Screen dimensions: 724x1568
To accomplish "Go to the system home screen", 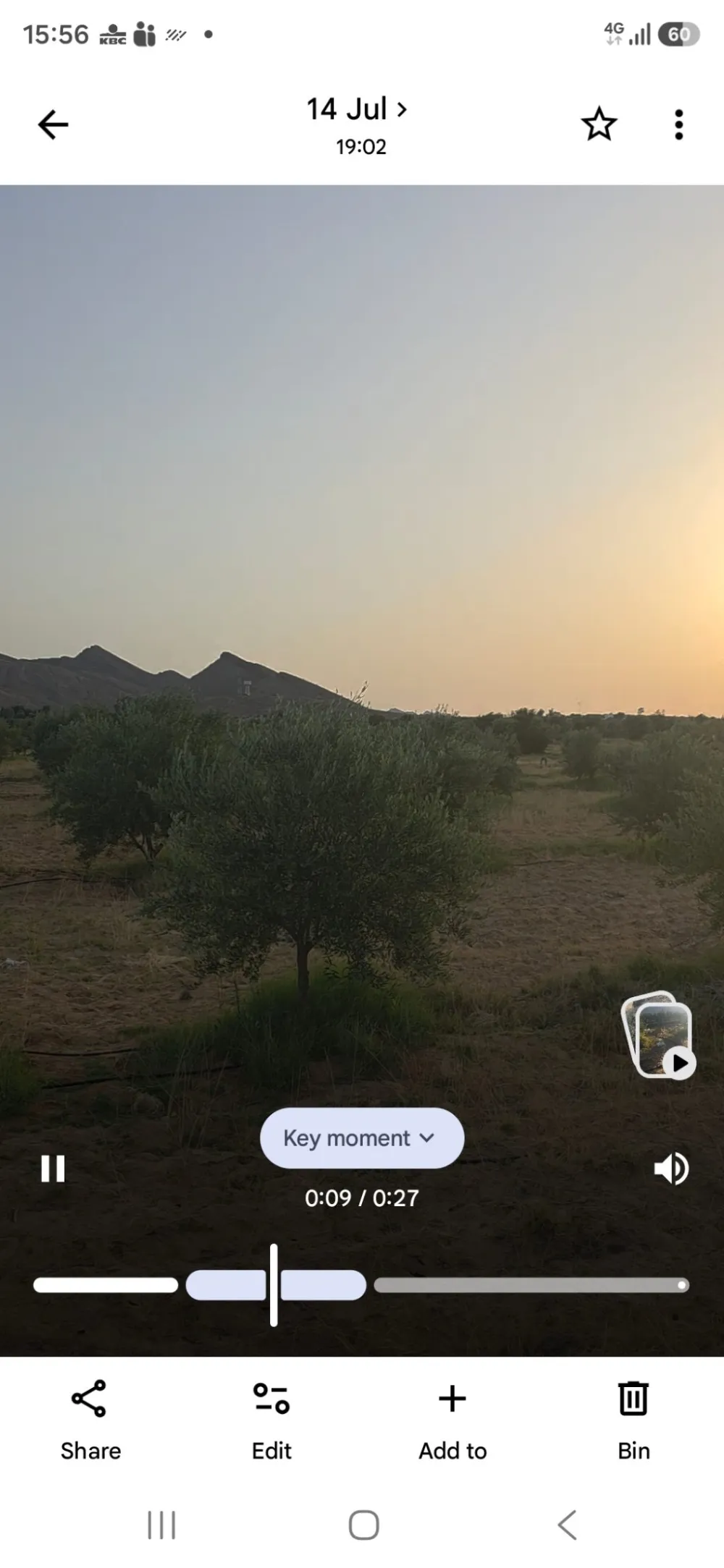I will click(363, 1525).
